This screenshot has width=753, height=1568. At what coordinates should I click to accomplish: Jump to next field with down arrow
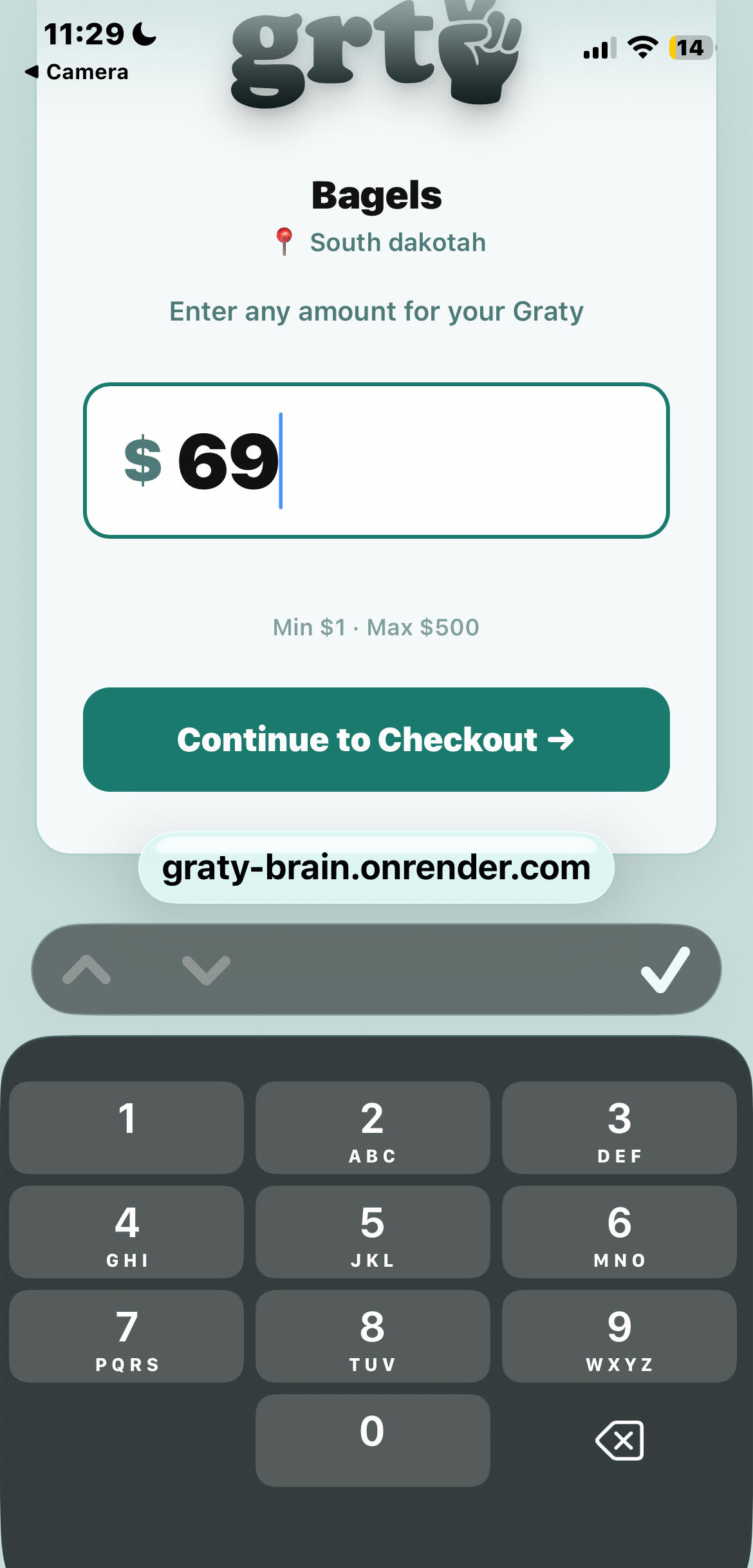(x=206, y=969)
